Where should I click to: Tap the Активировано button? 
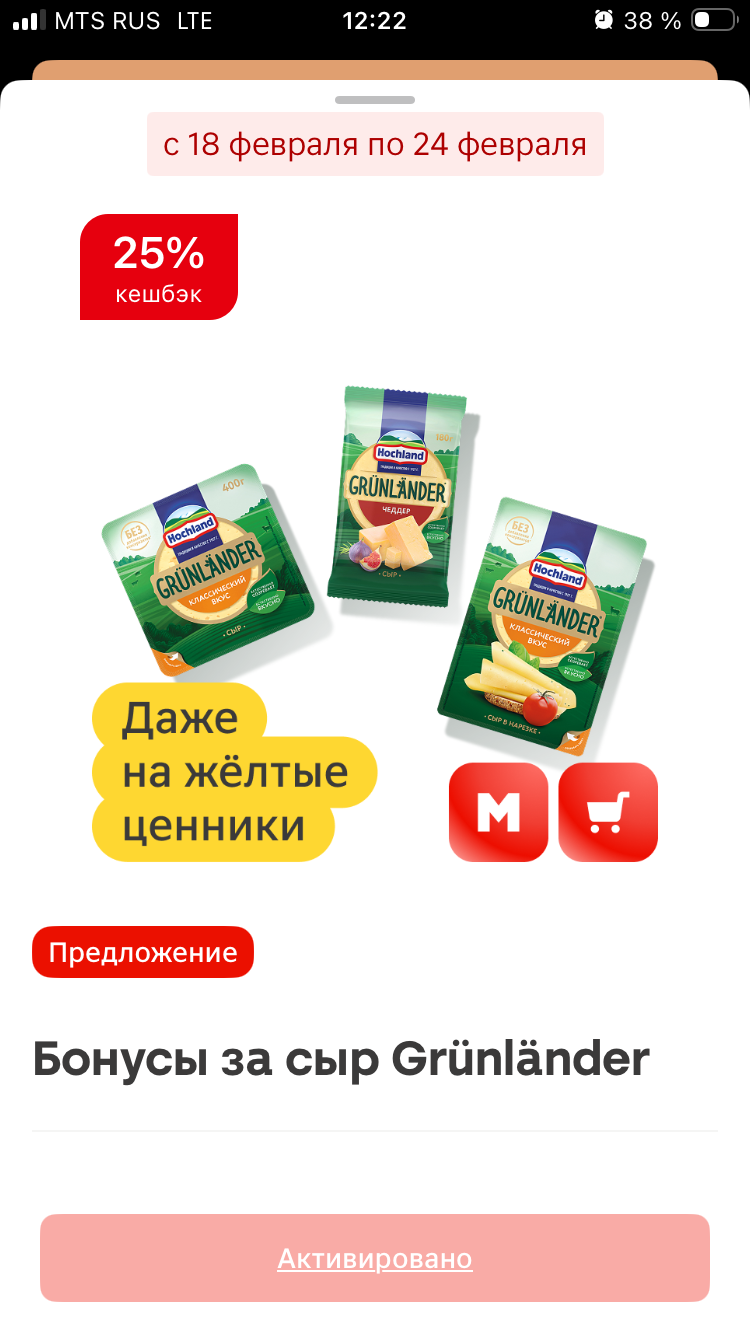tap(375, 1258)
